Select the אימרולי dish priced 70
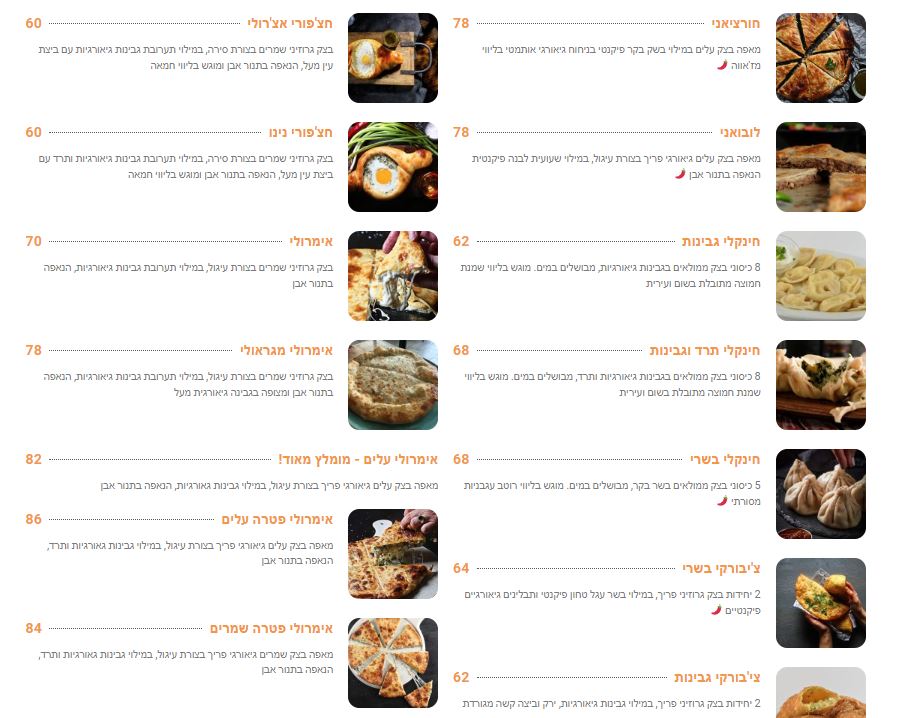 (x=310, y=241)
